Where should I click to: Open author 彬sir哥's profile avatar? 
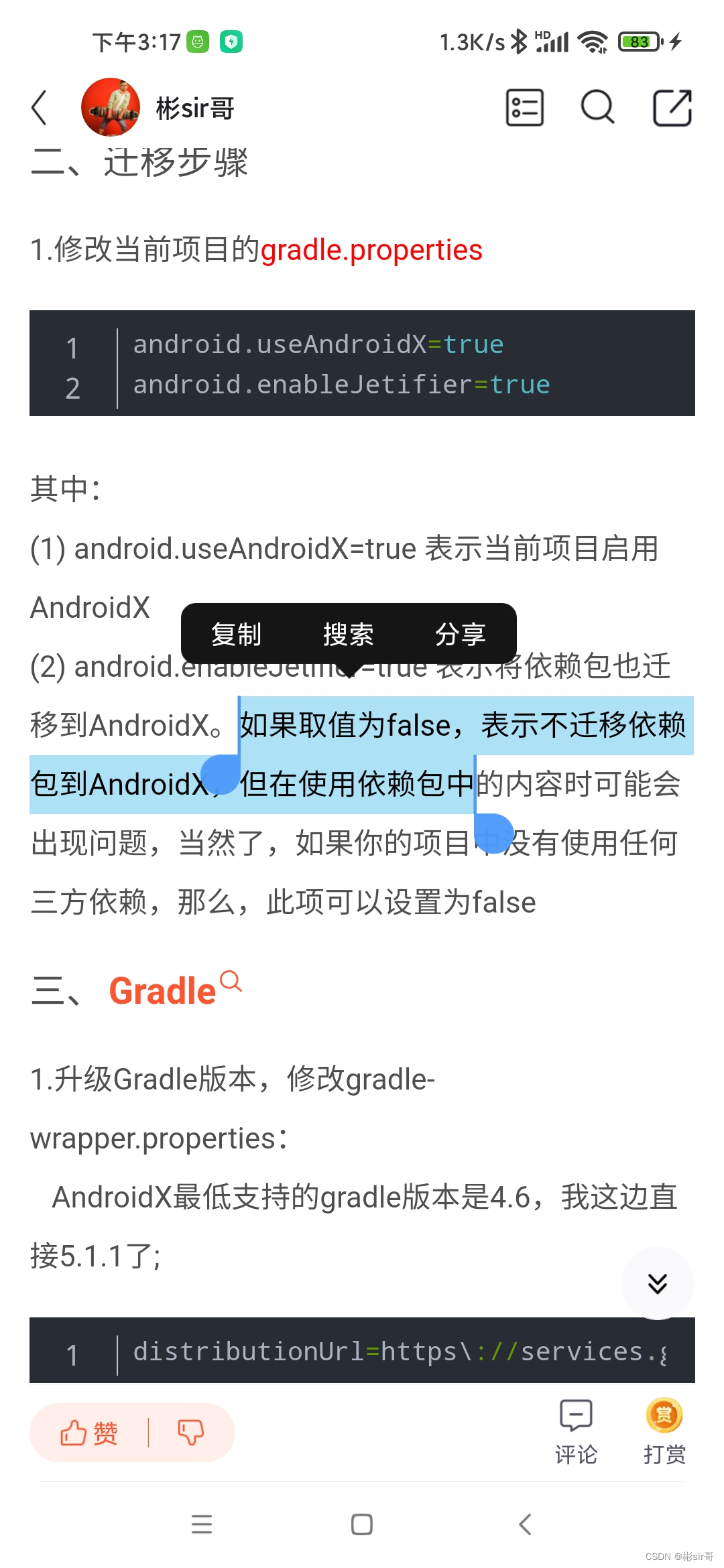(111, 107)
